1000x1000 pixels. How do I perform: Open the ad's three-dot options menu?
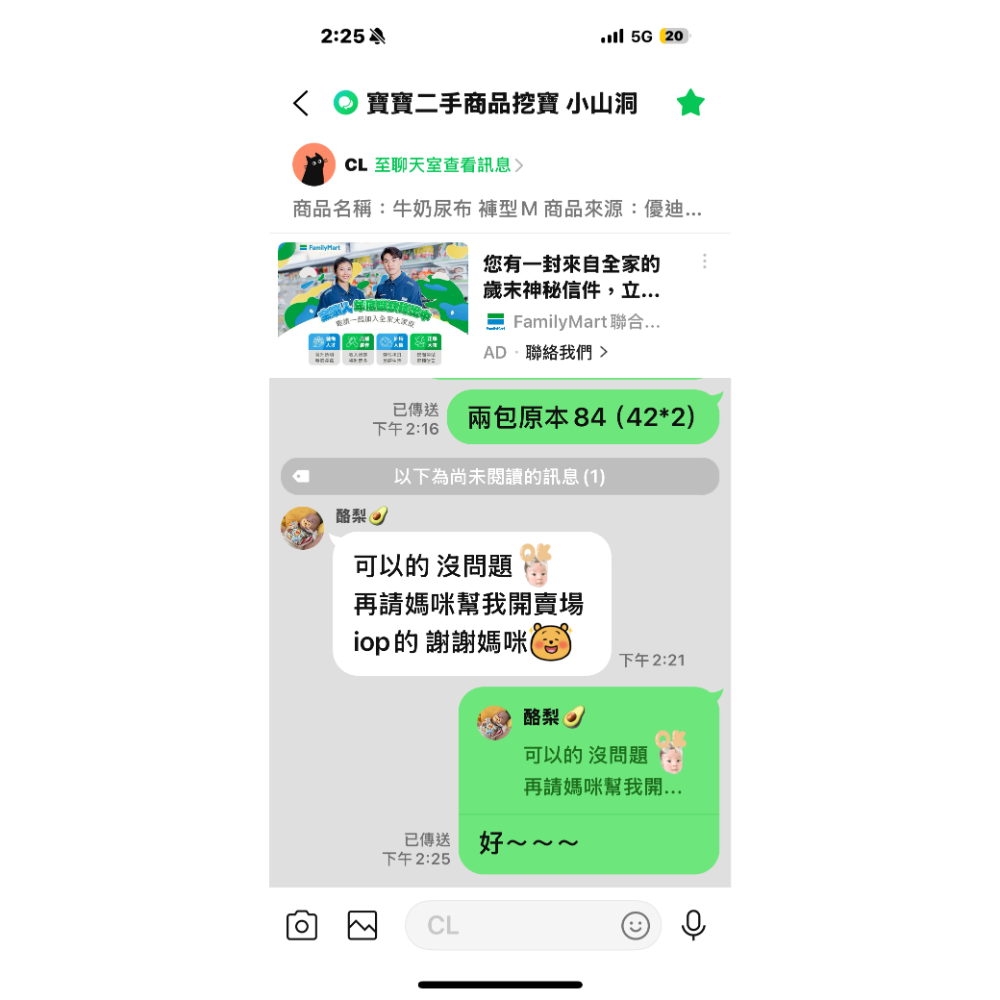pyautogui.click(x=705, y=261)
